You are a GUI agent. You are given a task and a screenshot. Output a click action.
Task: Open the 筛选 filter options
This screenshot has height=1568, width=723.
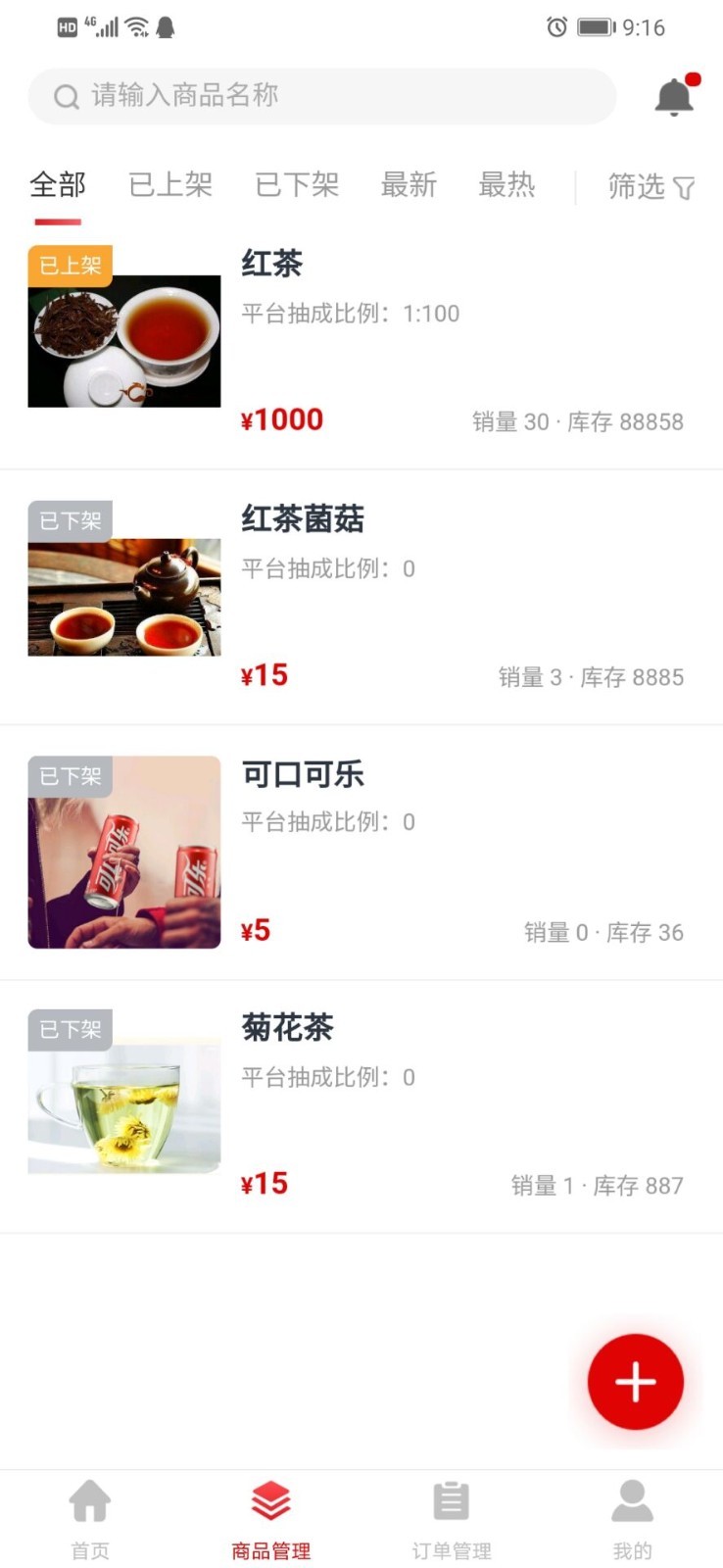[x=651, y=186]
